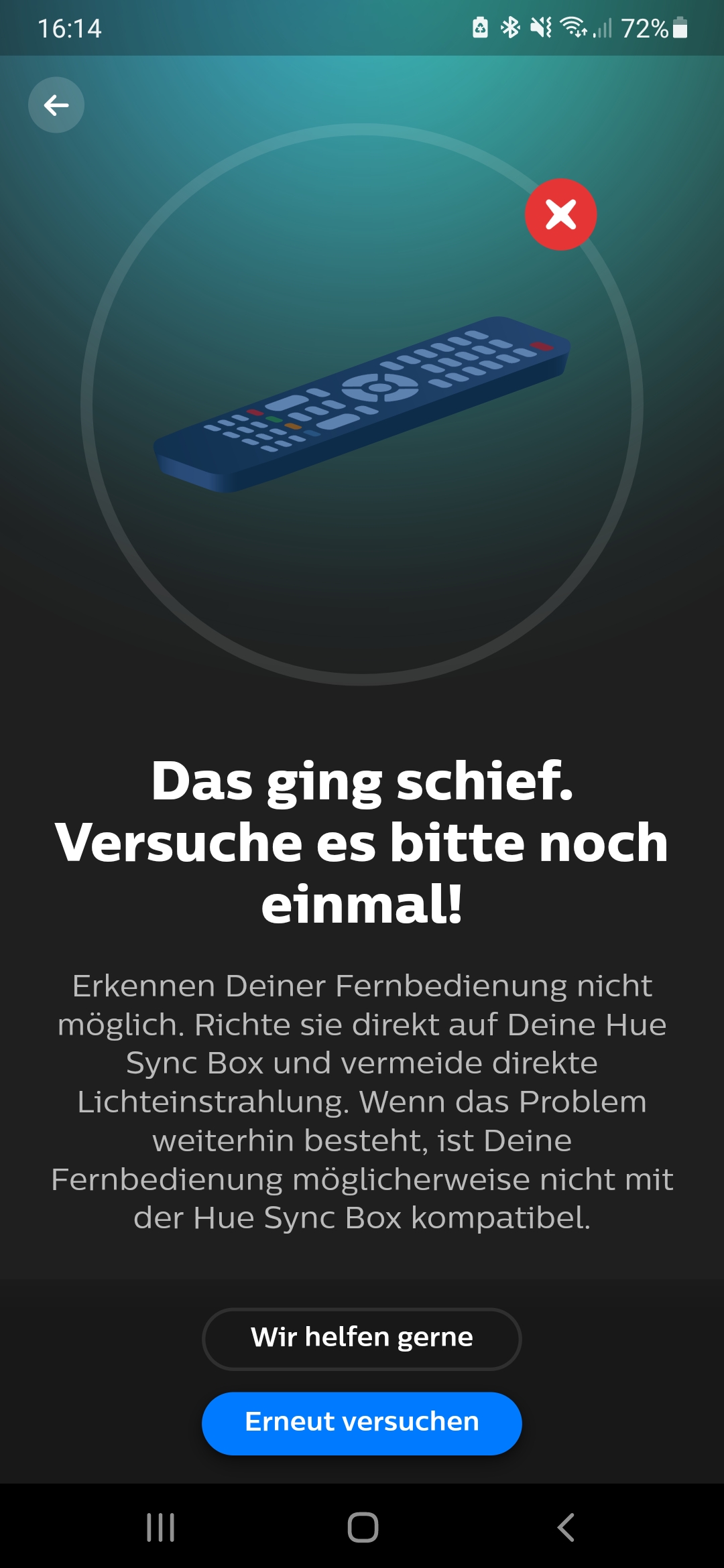Image resolution: width=724 pixels, height=1568 pixels.
Task: Go to the home screen
Action: [x=363, y=1527]
